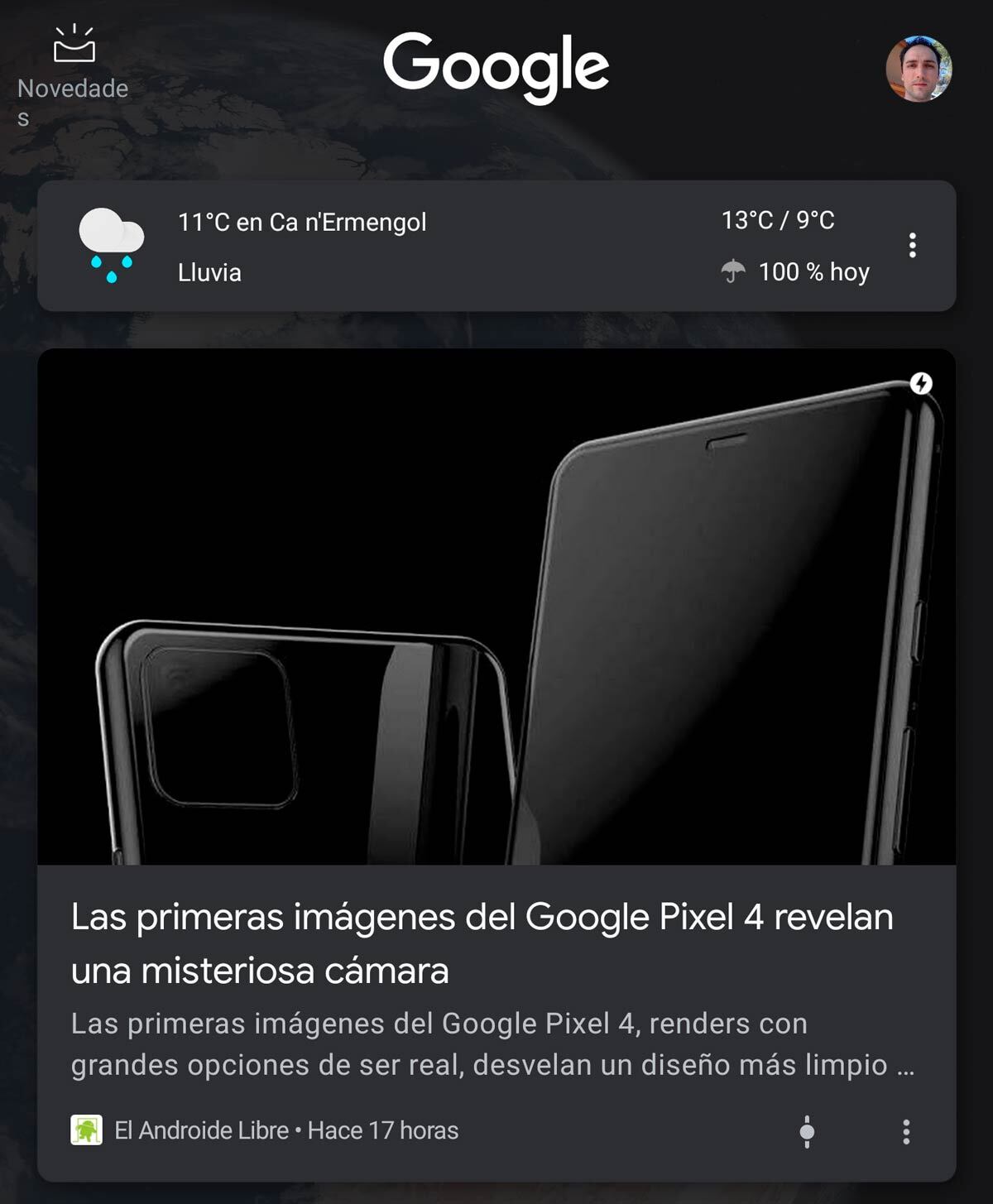
Task: Adjust interest for the Pixel 4 story
Action: tap(807, 1131)
